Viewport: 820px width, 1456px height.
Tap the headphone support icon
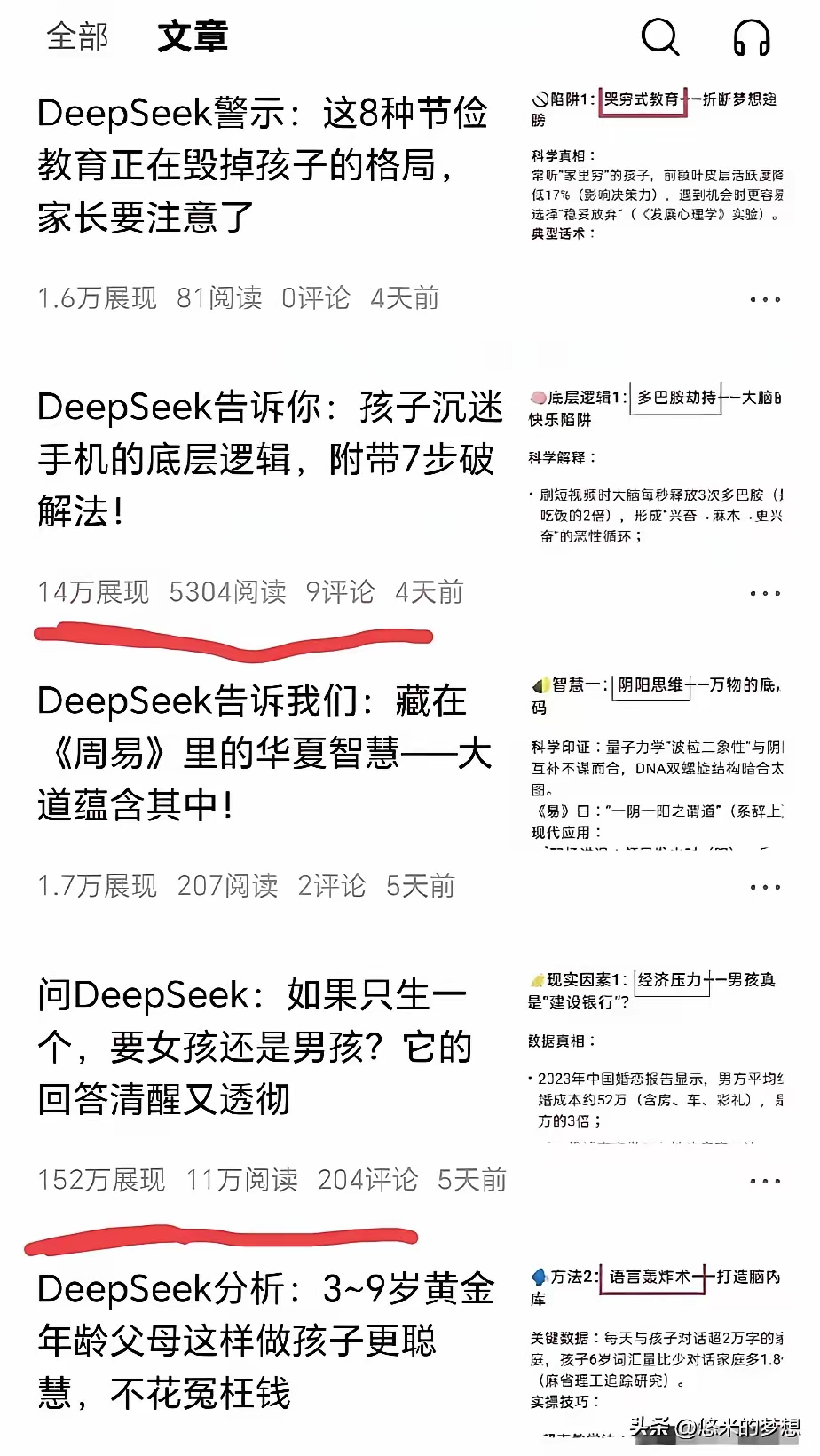click(751, 38)
